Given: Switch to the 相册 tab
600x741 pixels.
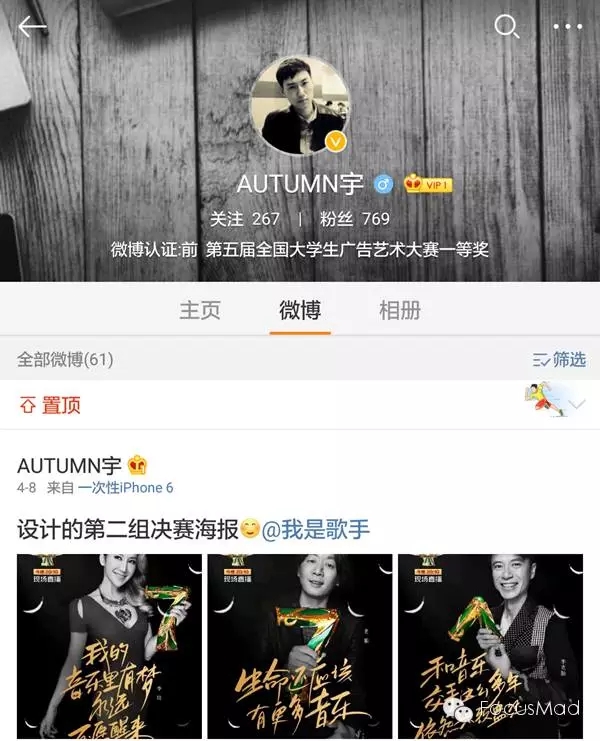Looking at the screenshot, I should 399,310.
